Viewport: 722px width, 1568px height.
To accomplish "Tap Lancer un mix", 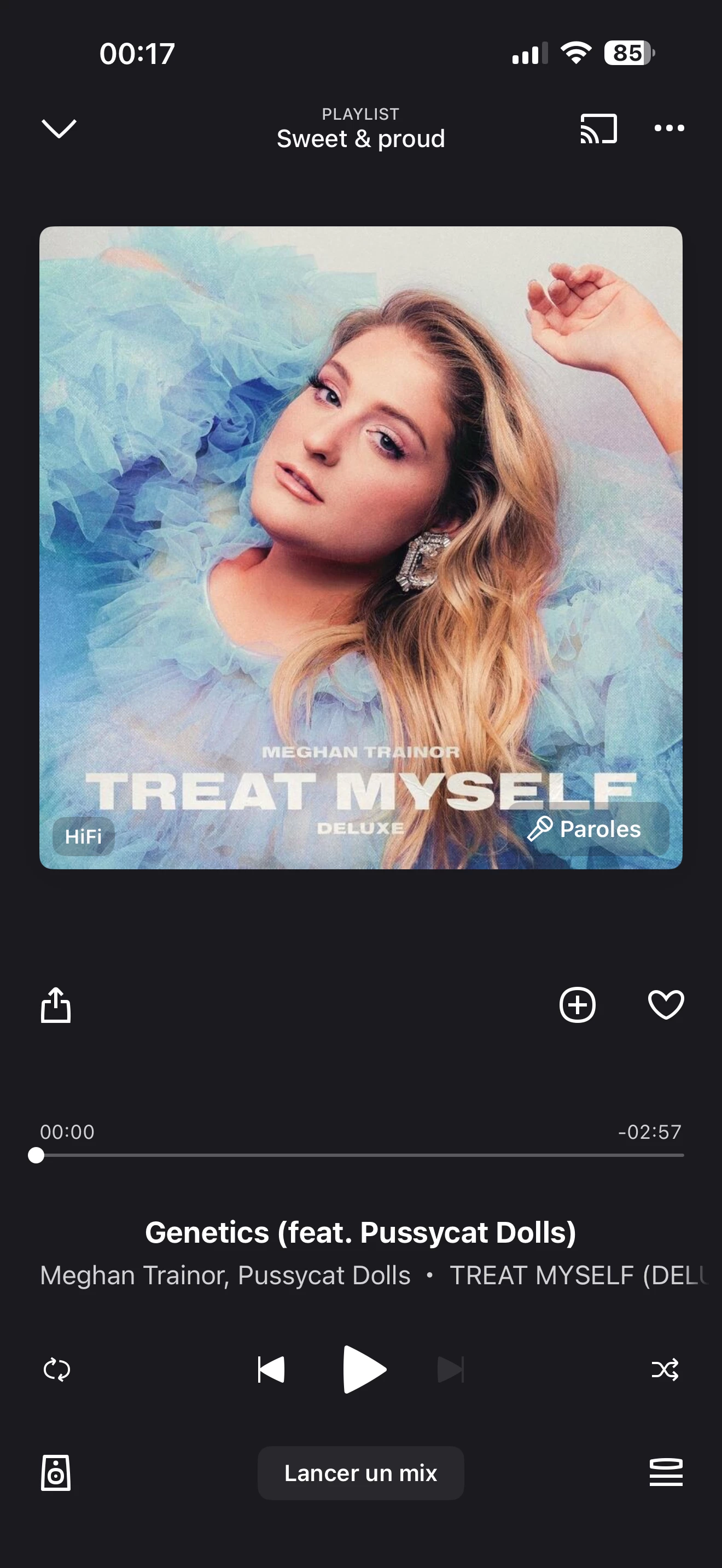I will coord(361,1473).
